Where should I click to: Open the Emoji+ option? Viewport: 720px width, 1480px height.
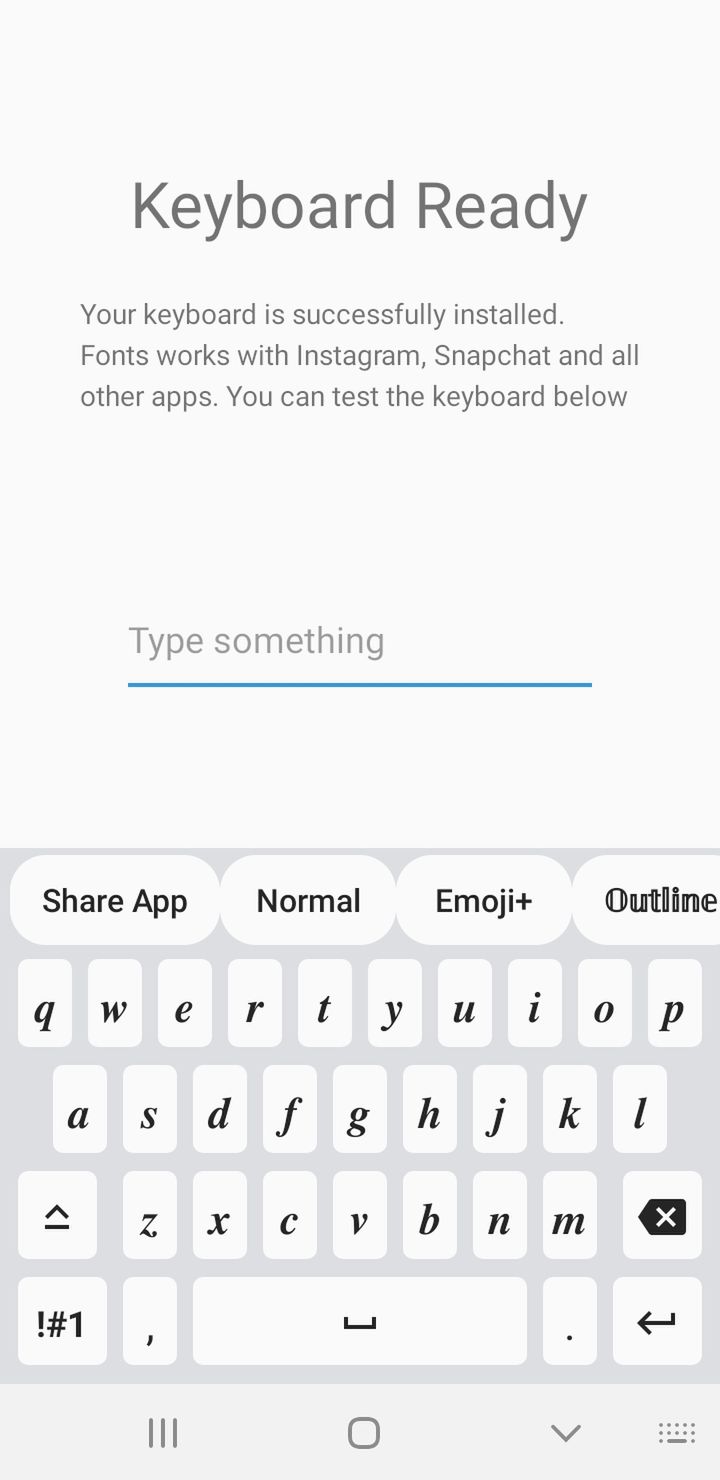coord(484,900)
